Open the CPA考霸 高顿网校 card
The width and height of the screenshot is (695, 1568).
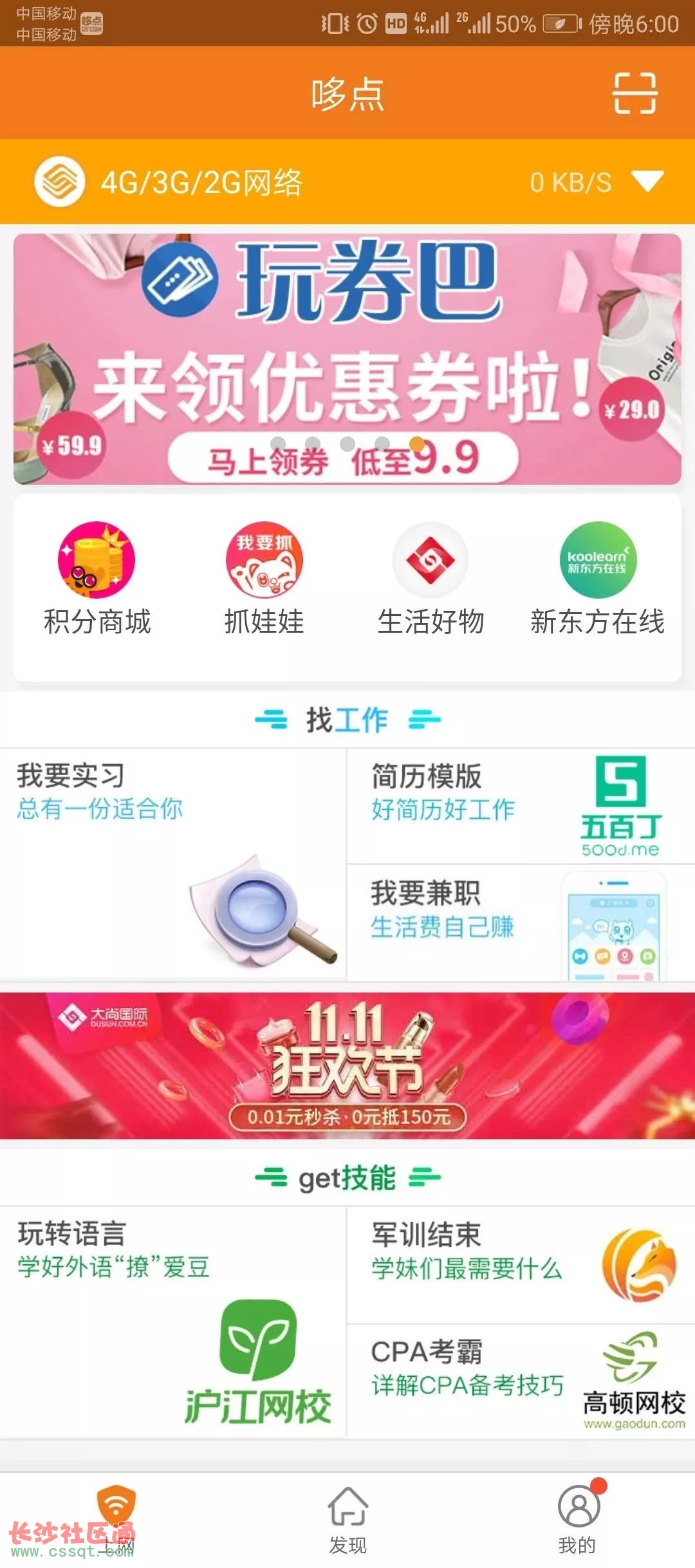coord(520,1381)
